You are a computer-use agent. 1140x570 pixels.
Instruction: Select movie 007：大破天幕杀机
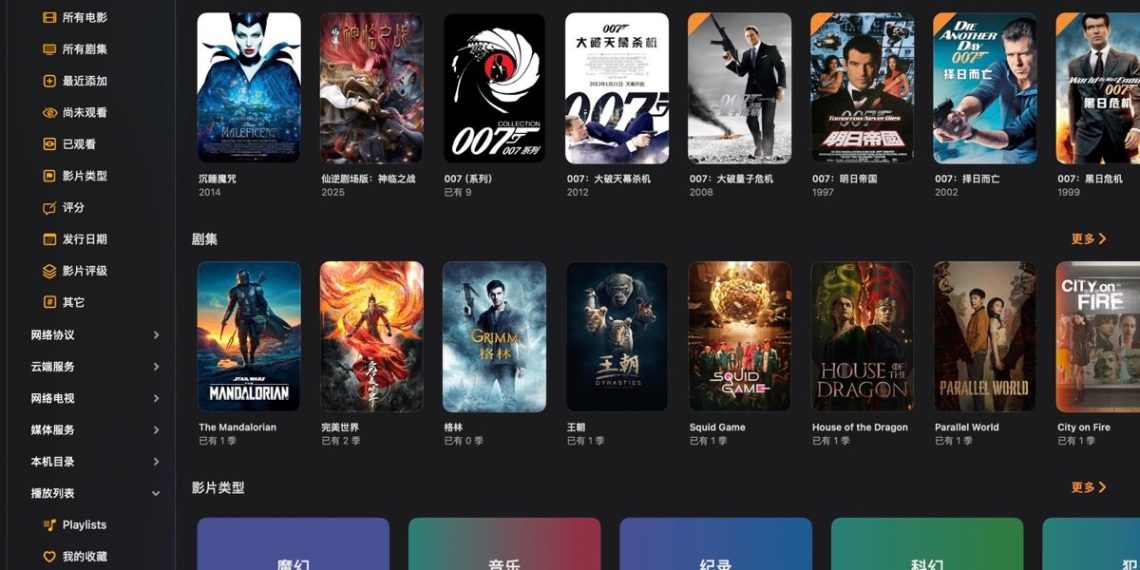(x=617, y=88)
